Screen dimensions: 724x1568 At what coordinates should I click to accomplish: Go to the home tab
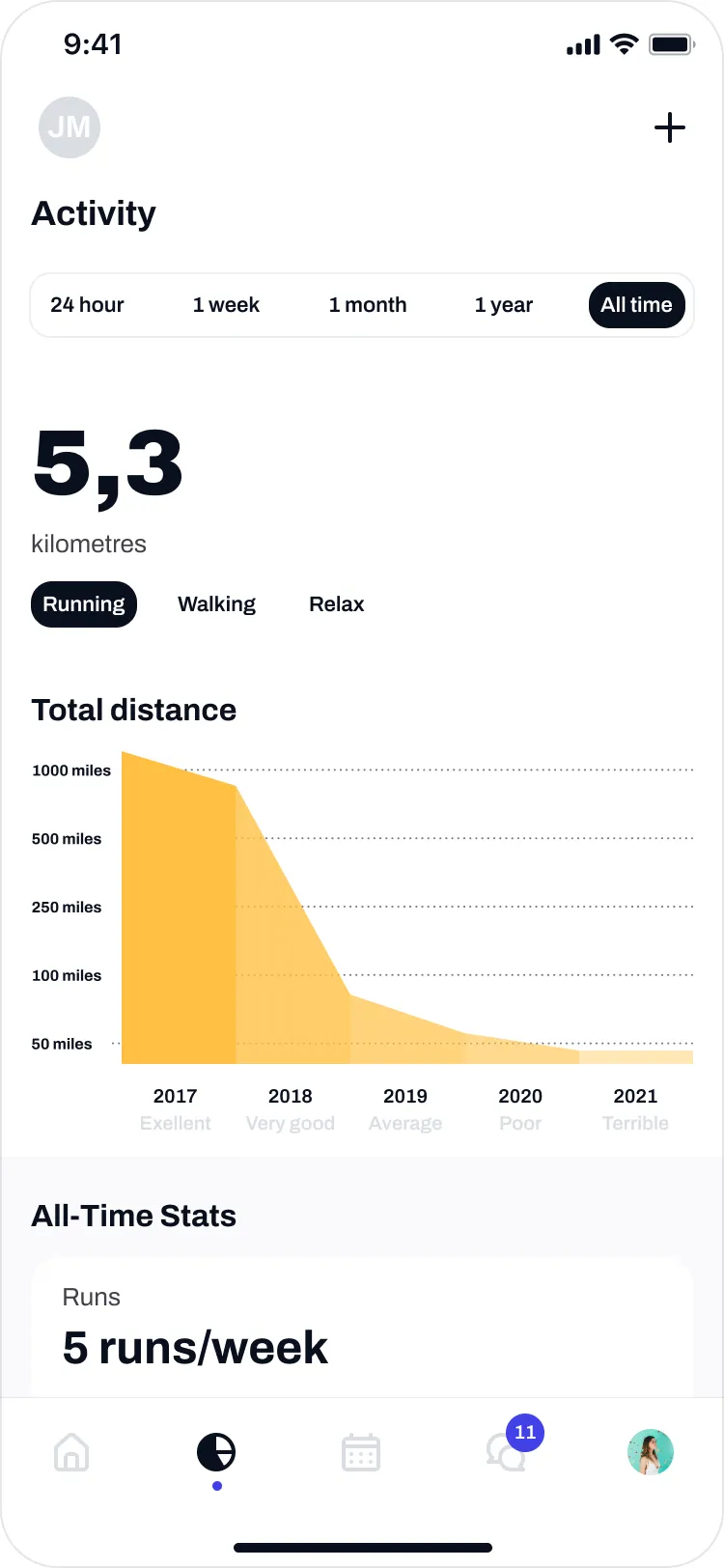click(x=71, y=1452)
